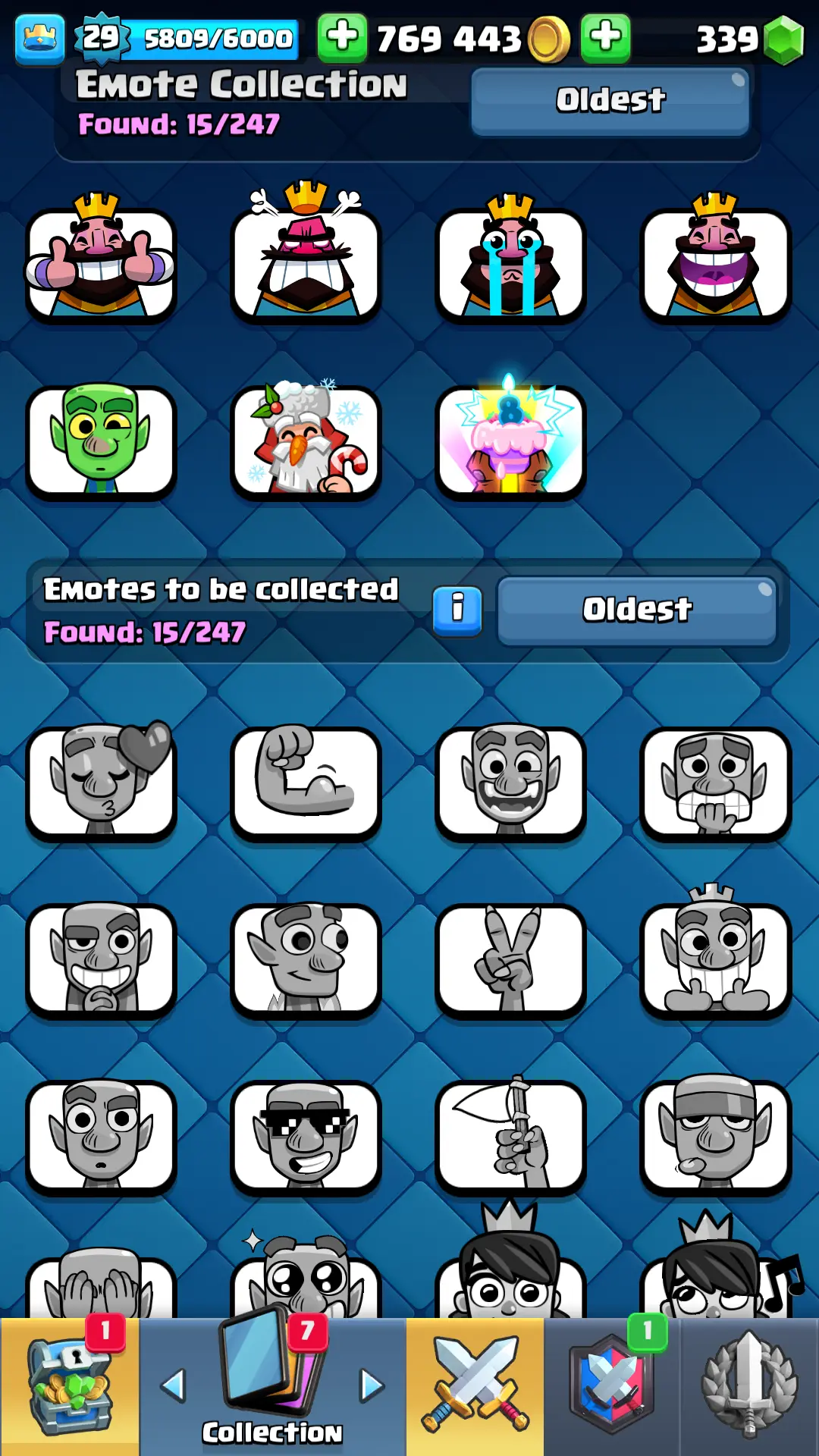The width and height of the screenshot is (819, 1456).
Task: Switch to the Battle tab
Action: pos(475,1386)
